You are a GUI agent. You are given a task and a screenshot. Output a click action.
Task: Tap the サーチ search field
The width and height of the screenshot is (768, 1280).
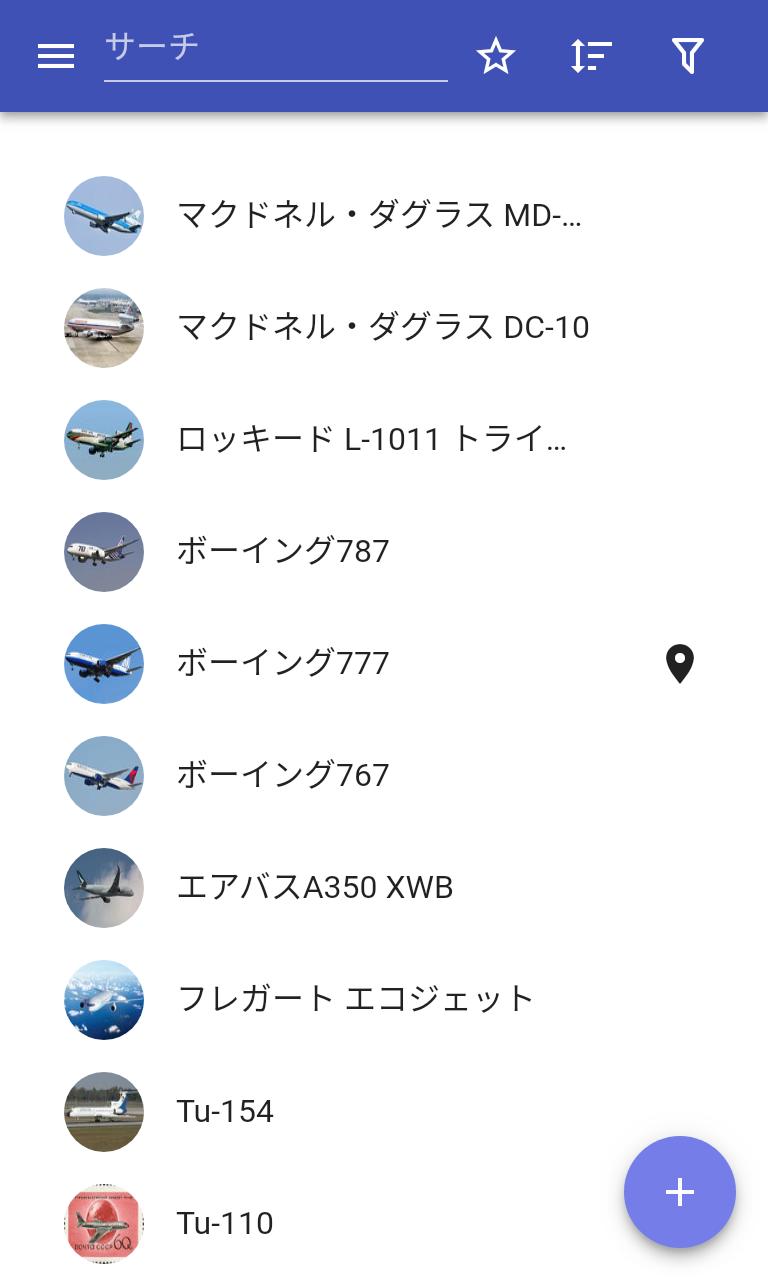click(x=276, y=52)
